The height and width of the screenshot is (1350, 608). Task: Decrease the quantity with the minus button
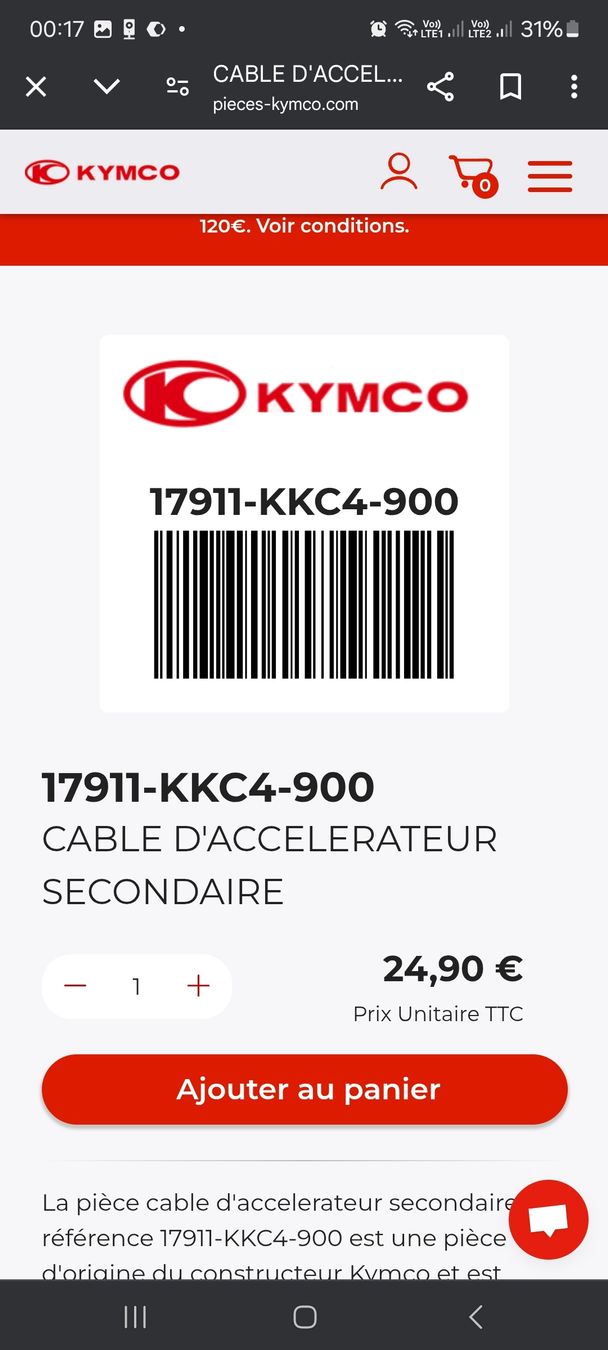coord(75,986)
